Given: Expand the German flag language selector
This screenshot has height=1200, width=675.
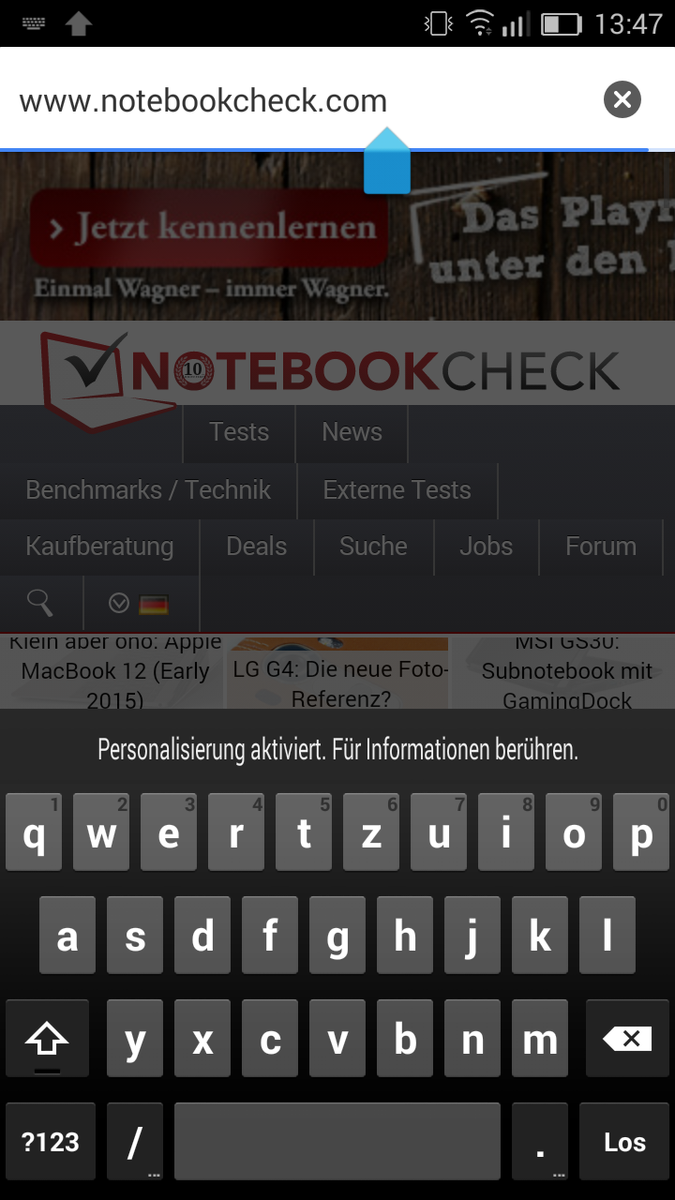Looking at the screenshot, I should [141, 604].
